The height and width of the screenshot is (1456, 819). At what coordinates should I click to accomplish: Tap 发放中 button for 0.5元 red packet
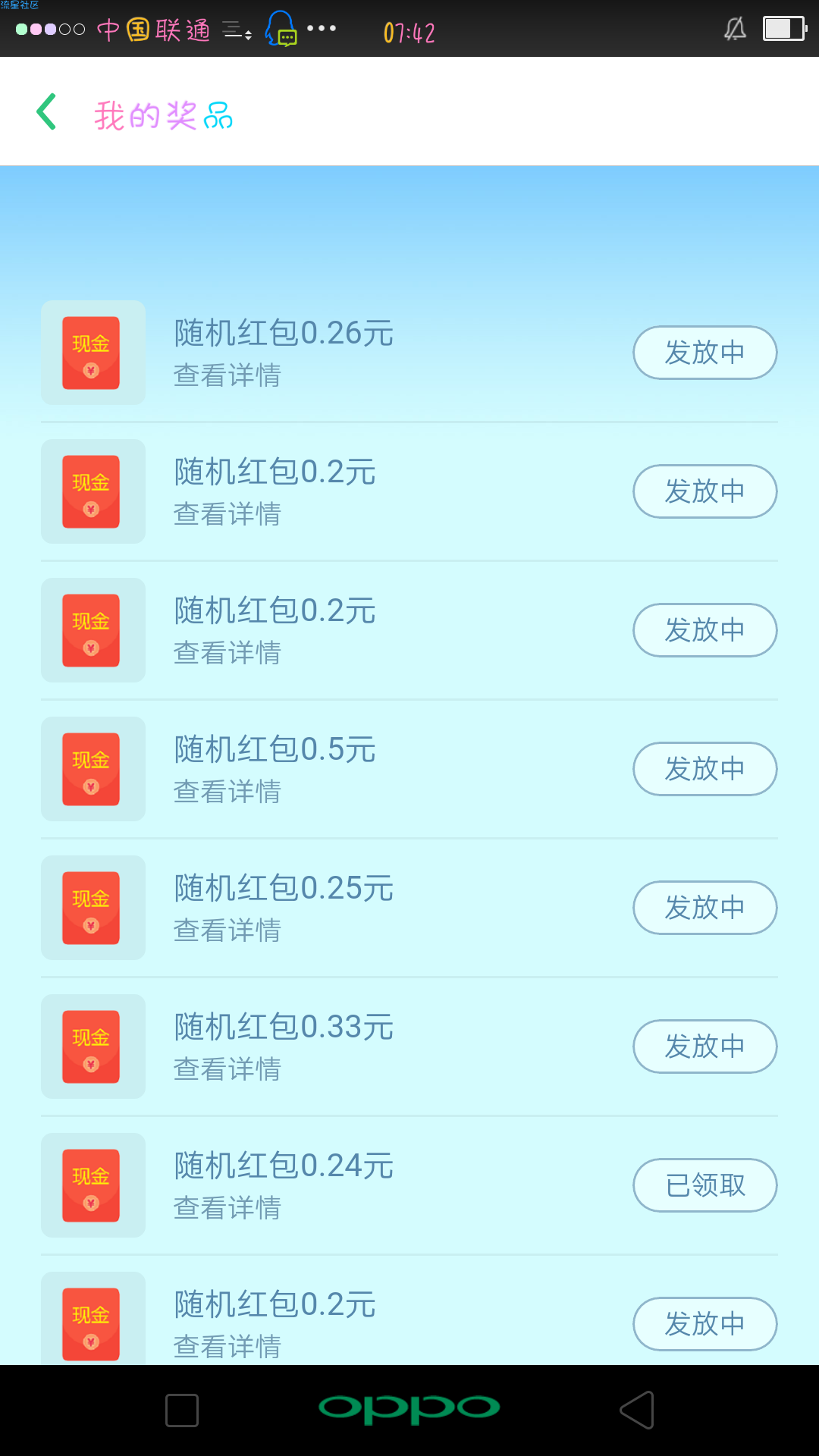pos(705,769)
